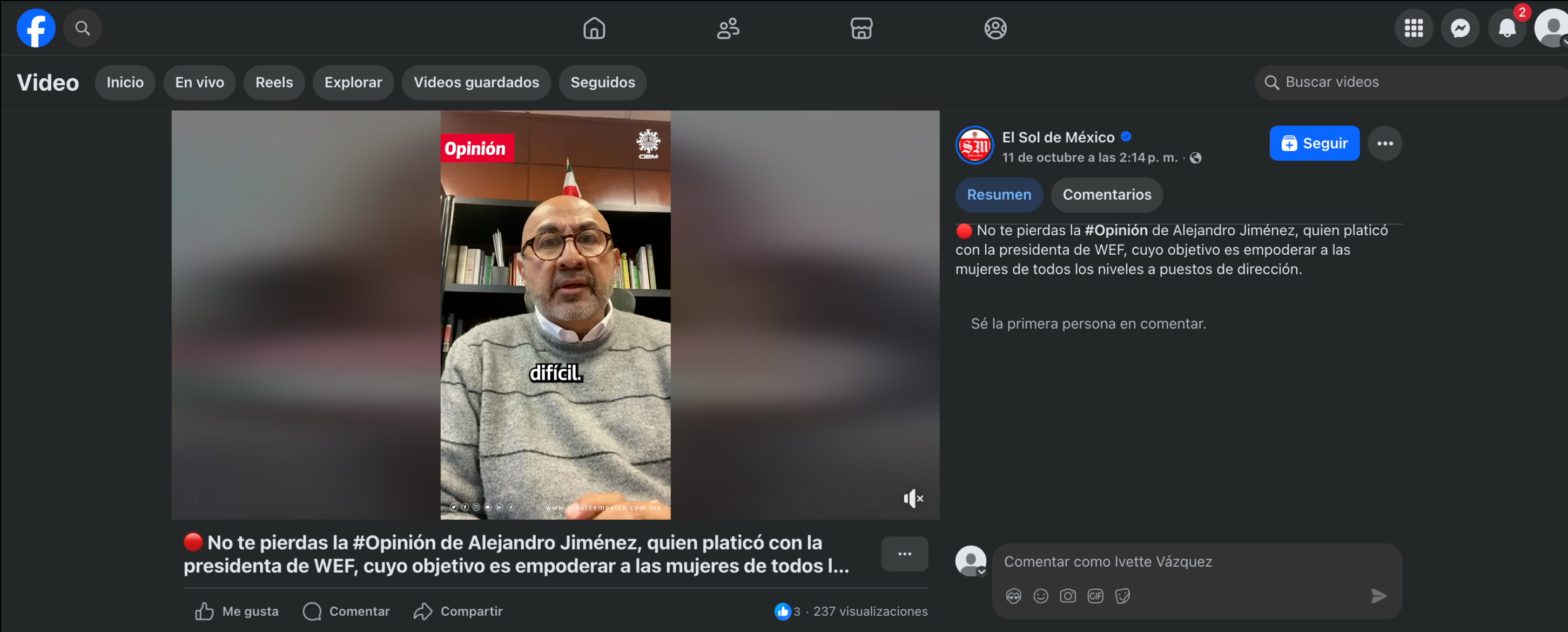Open the Friends section

728,28
